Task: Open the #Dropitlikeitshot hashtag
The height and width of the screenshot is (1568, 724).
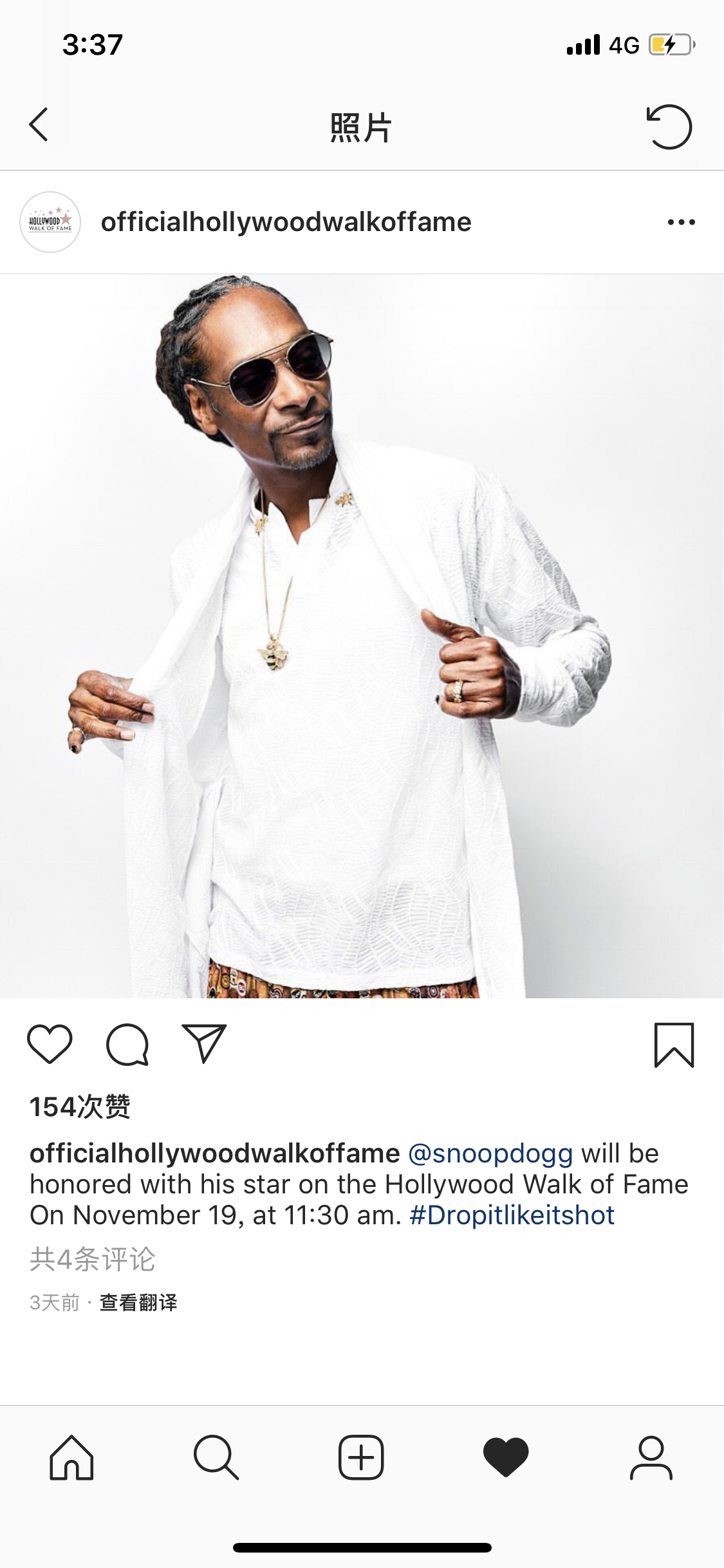Action: [512, 1215]
